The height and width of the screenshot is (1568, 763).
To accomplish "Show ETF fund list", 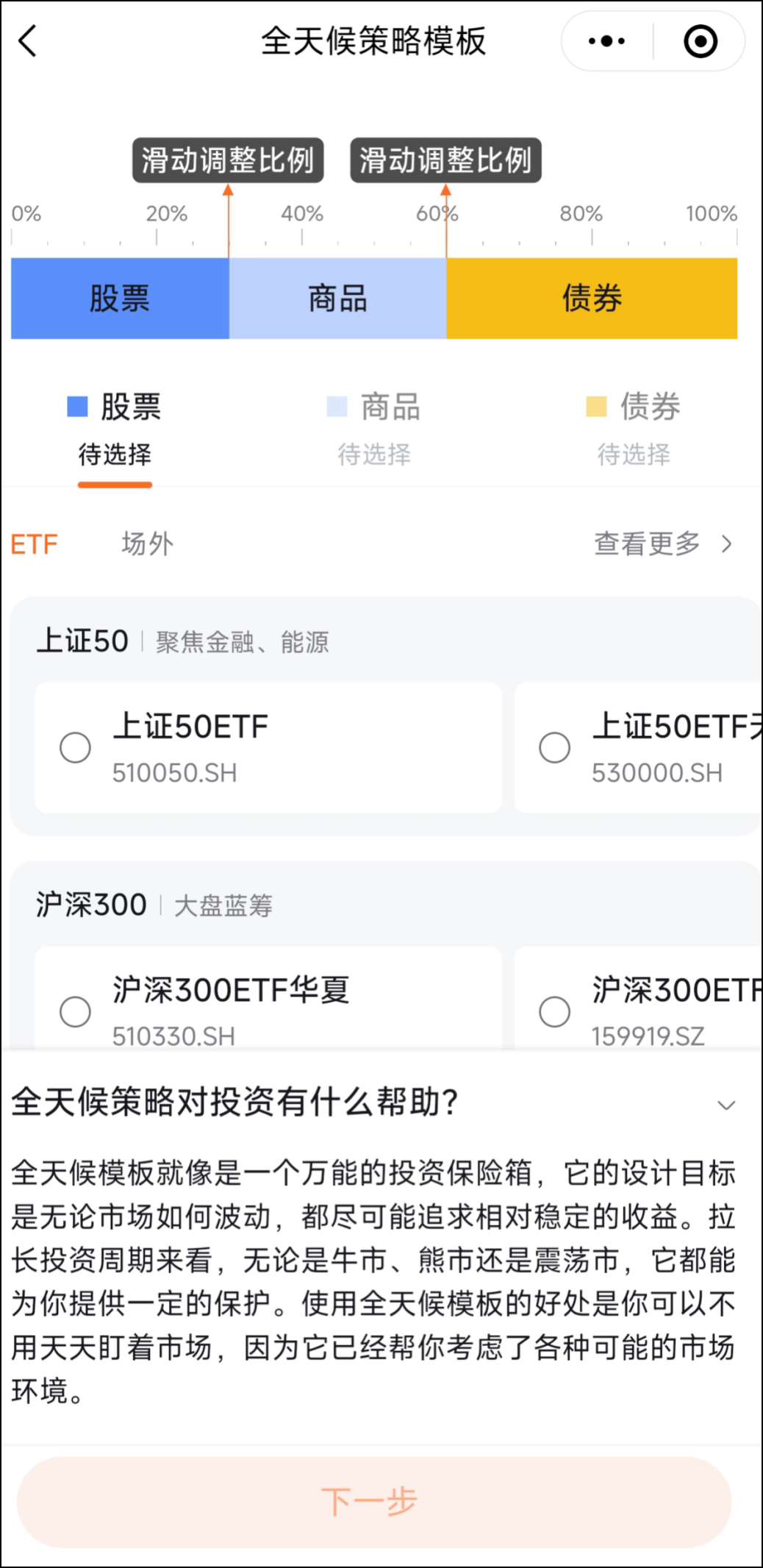I will [x=34, y=544].
